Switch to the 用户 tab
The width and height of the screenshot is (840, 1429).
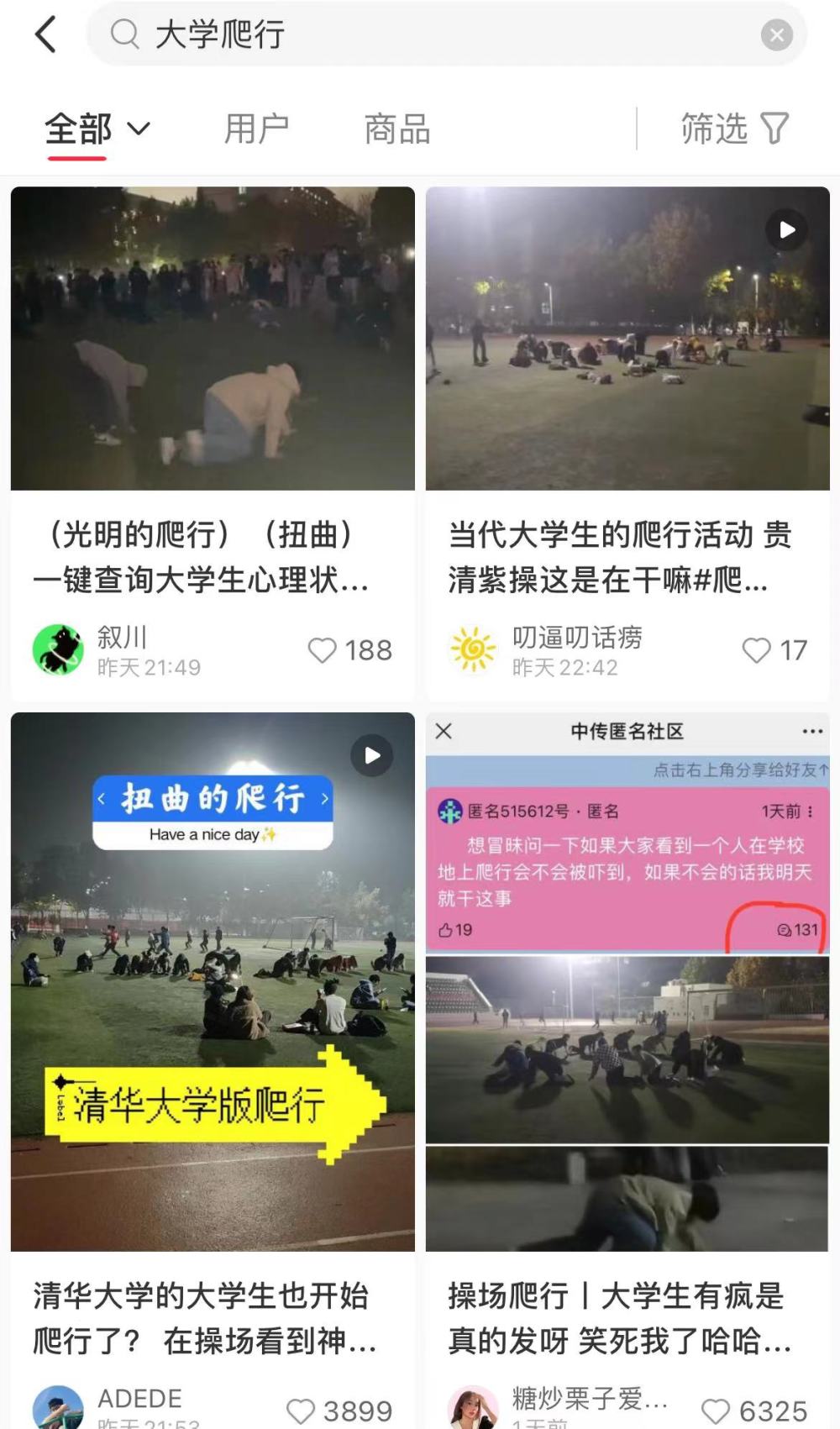coord(256,129)
